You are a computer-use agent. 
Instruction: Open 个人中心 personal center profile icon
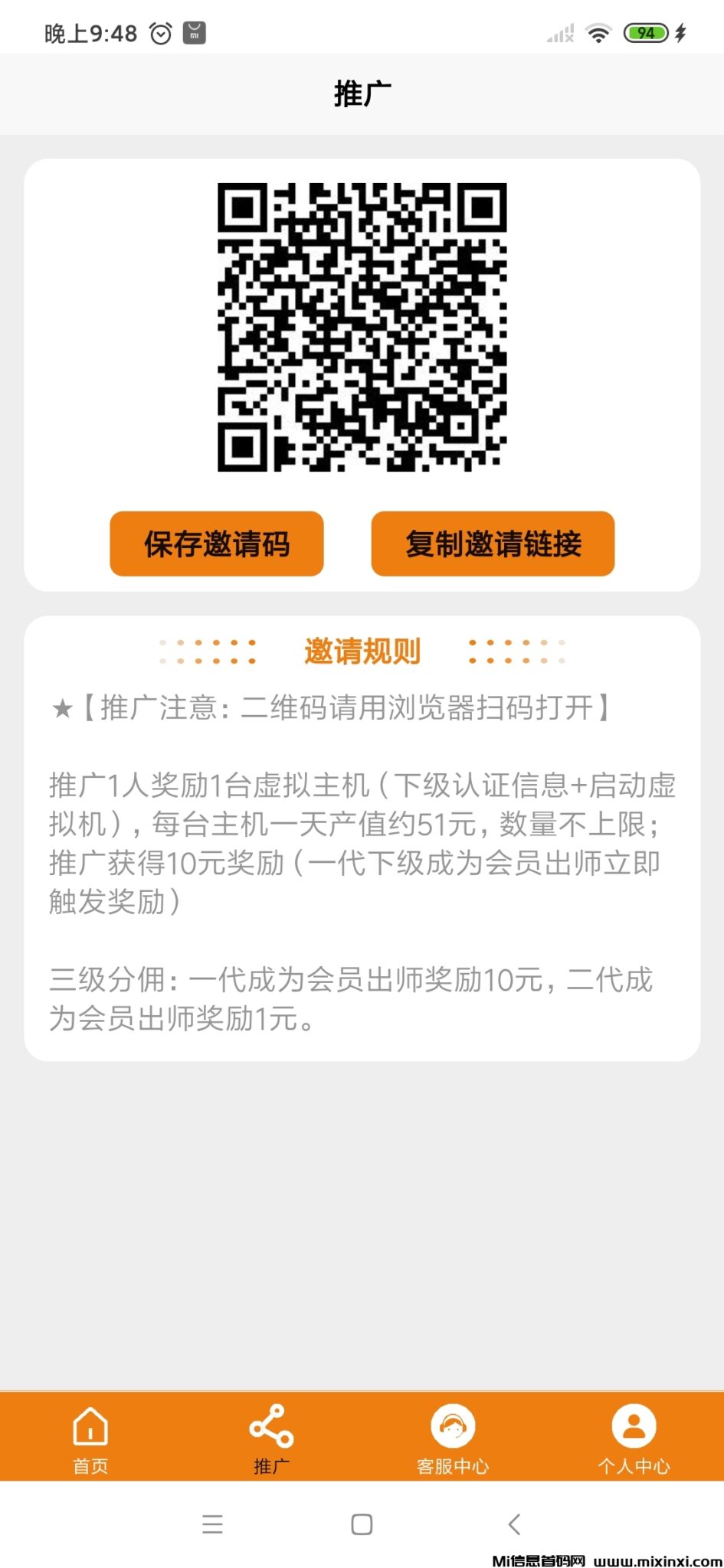click(634, 1426)
